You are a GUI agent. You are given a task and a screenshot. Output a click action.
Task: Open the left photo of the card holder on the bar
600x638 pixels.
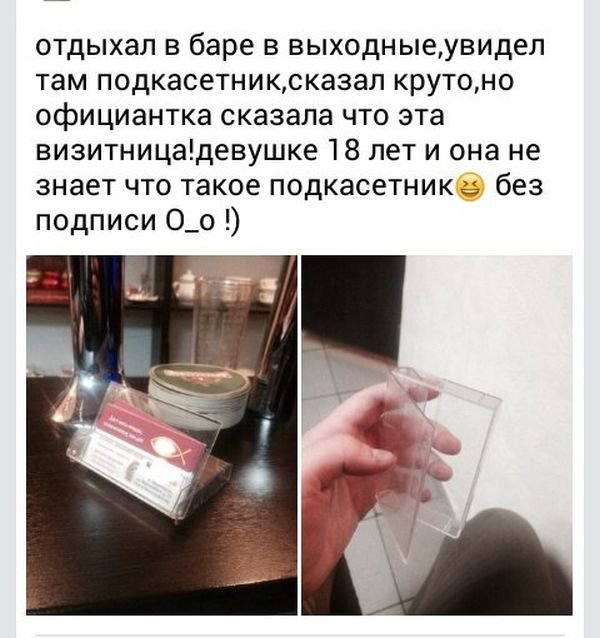(161, 435)
